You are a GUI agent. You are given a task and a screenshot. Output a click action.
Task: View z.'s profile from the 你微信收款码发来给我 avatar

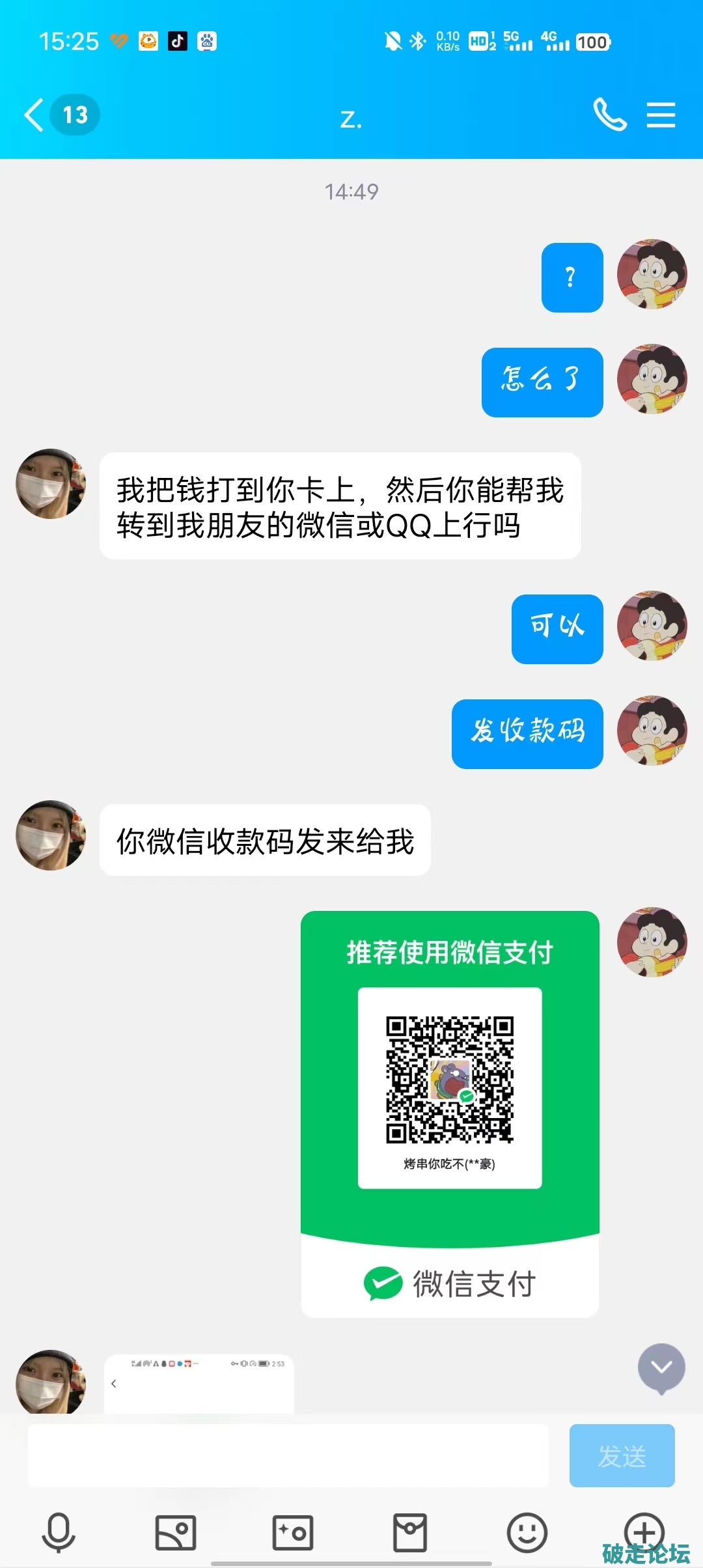tap(51, 835)
